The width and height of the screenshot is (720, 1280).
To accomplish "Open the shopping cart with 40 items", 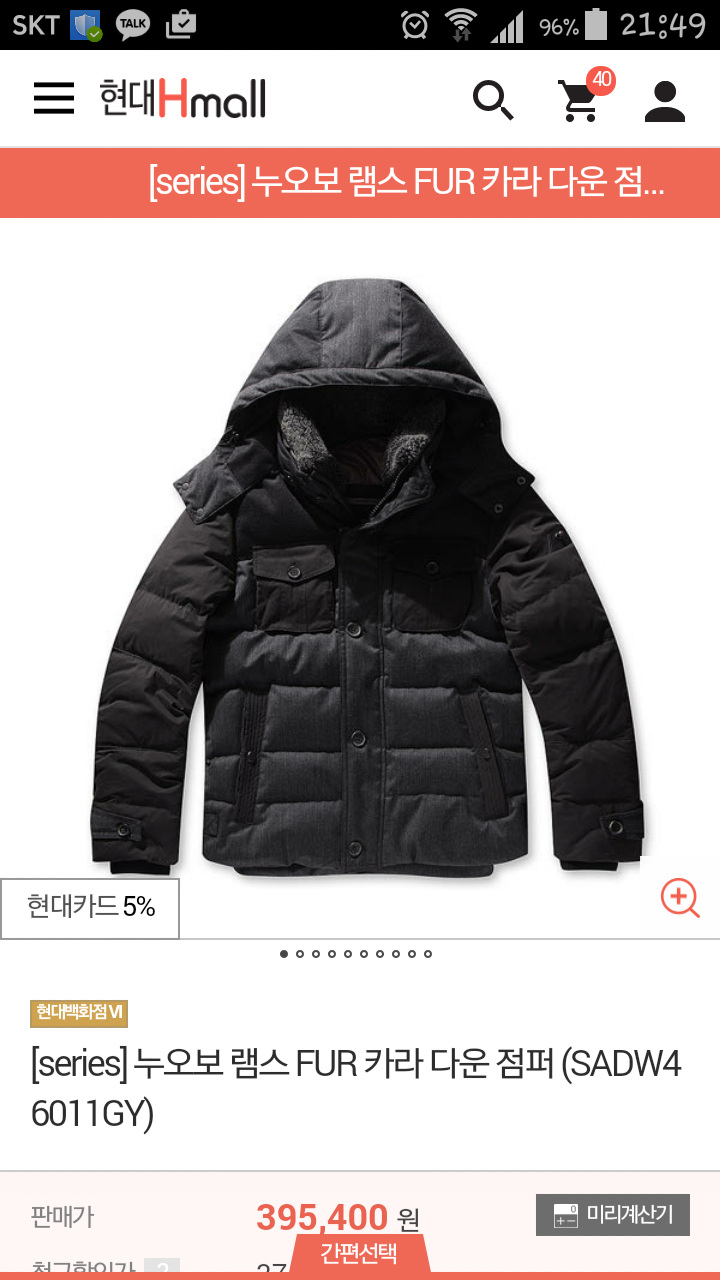I will 585,97.
